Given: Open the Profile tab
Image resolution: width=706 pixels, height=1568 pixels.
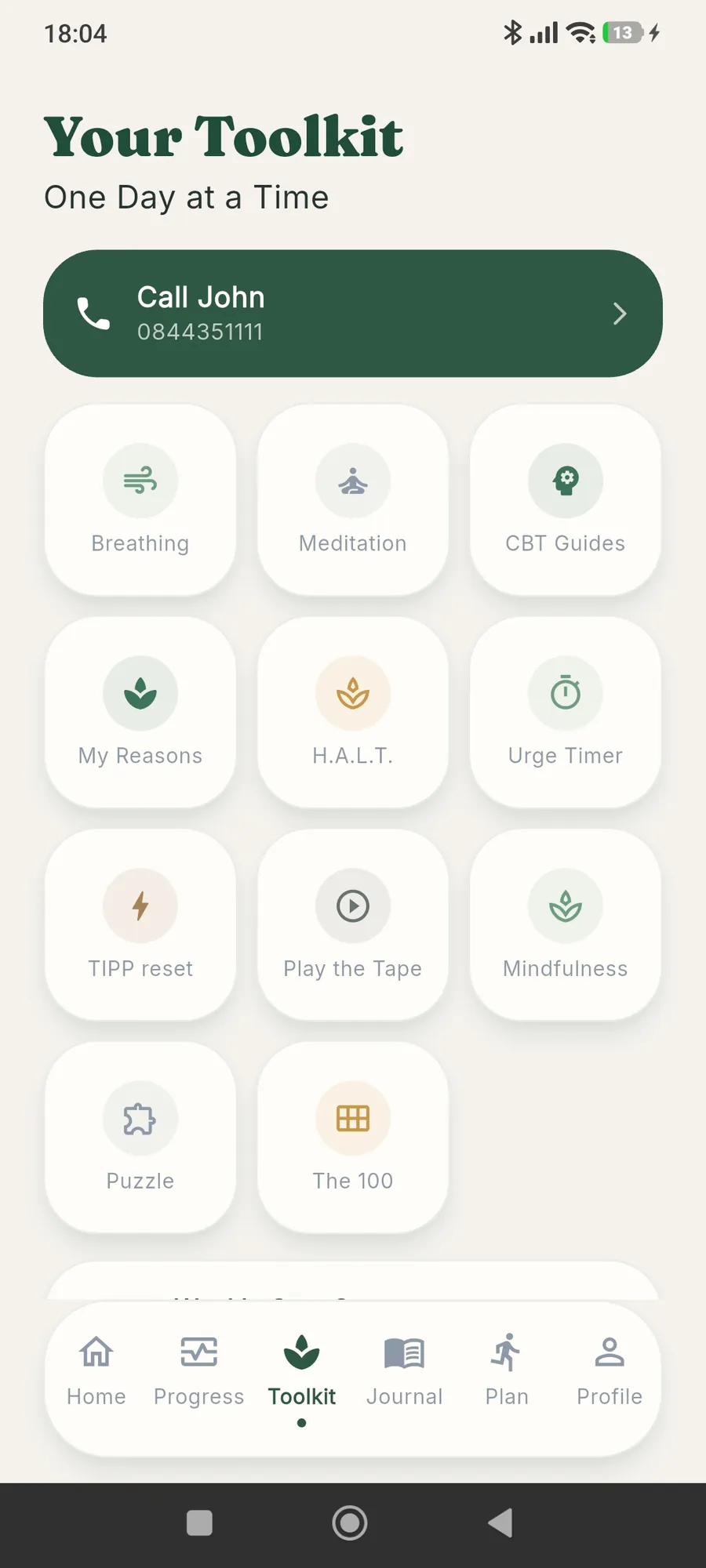Looking at the screenshot, I should tap(610, 1370).
